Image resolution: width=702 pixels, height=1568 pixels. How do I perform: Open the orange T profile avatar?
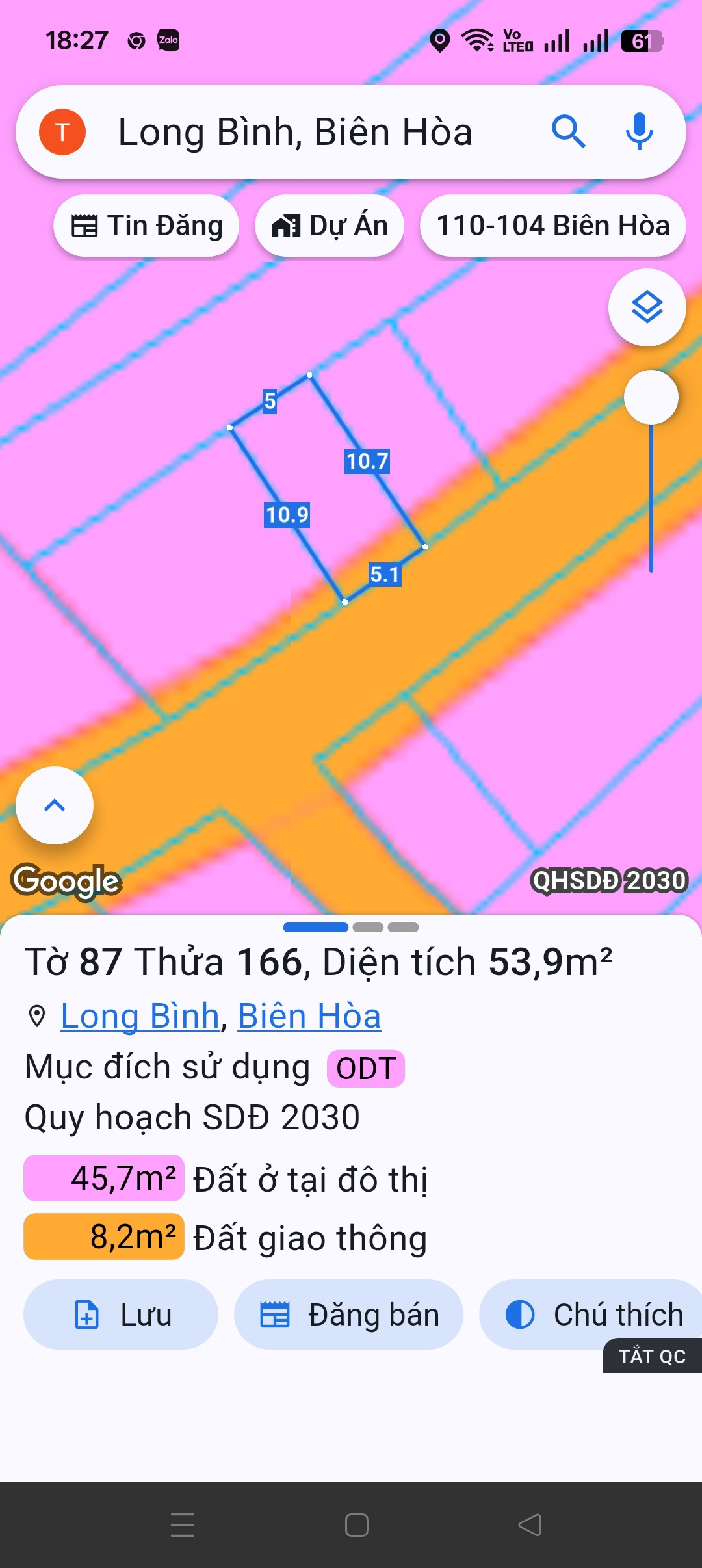click(x=62, y=132)
